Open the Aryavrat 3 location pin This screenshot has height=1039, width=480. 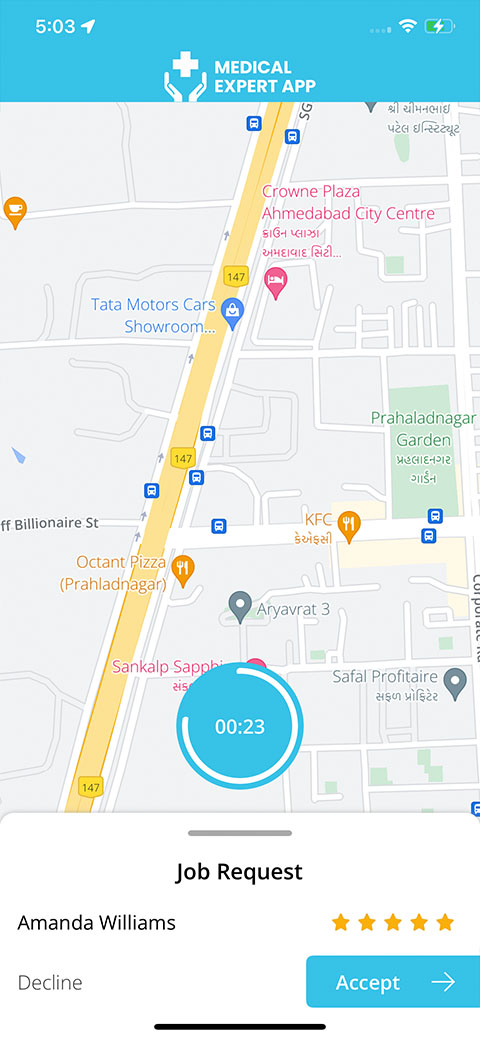[x=239, y=607]
